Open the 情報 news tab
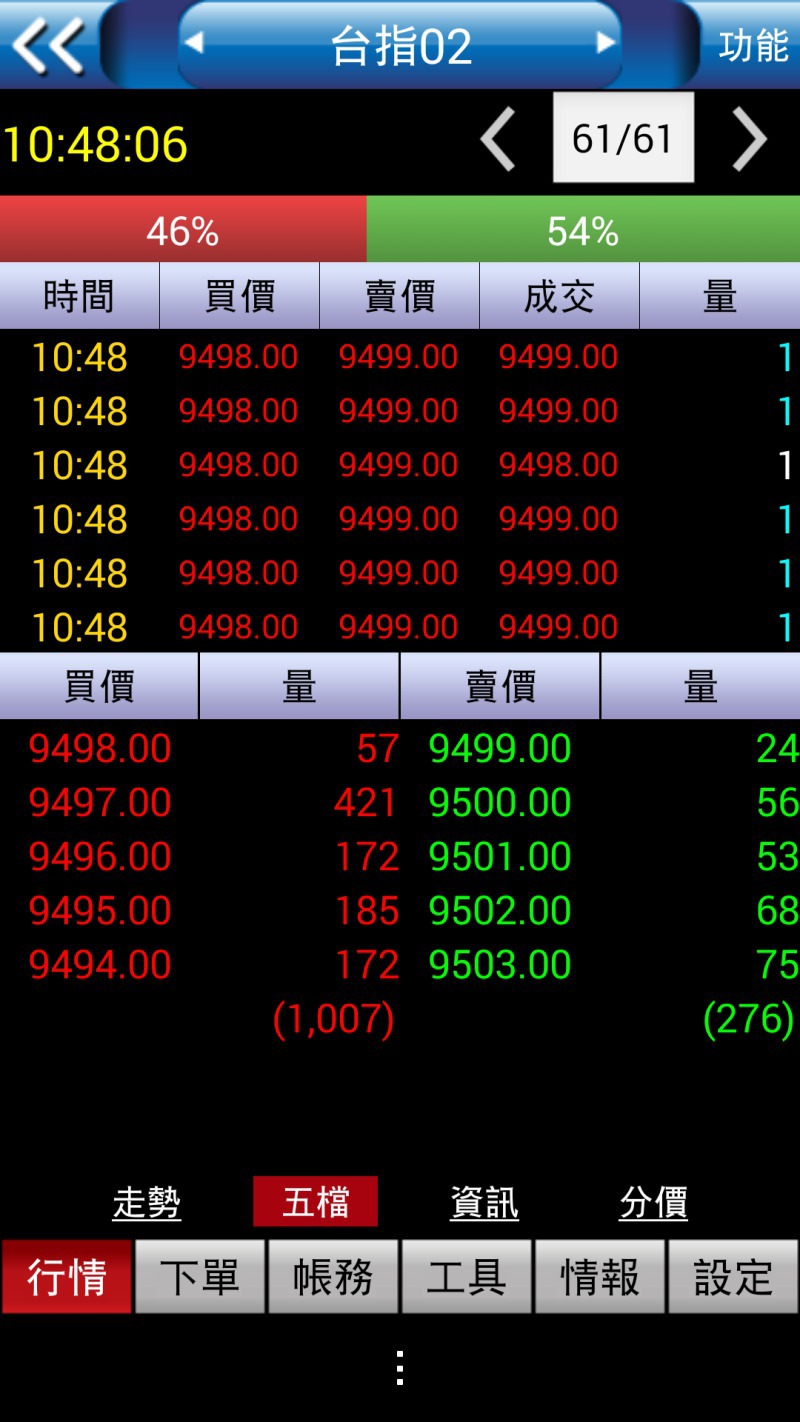The height and width of the screenshot is (1422, 800). 600,1277
